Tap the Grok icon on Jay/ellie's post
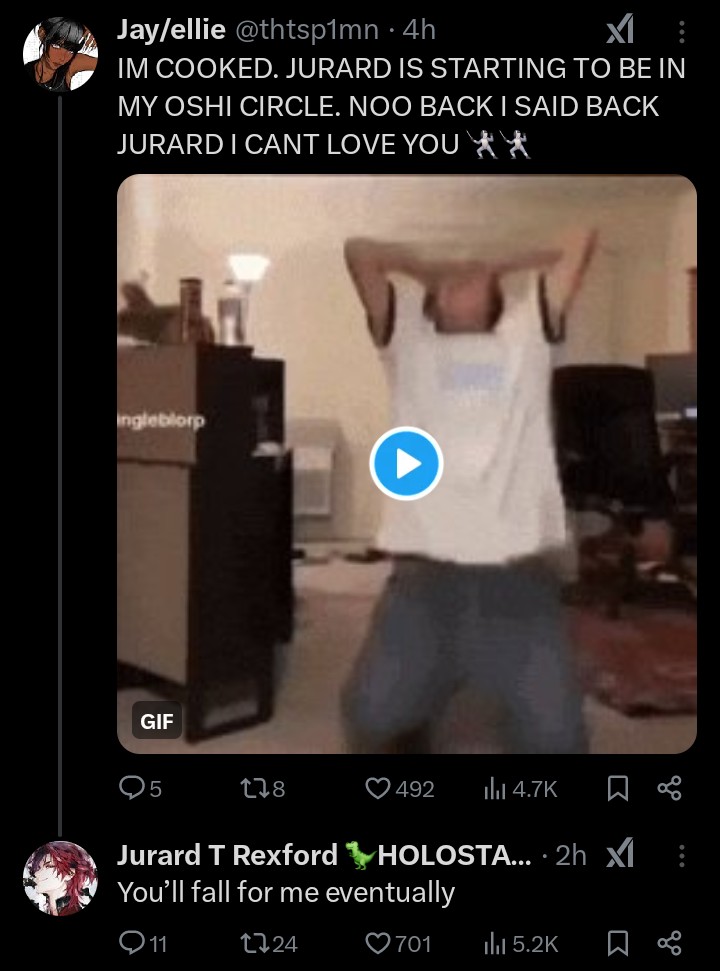Screen dimensions: 720x971 [x=621, y=32]
